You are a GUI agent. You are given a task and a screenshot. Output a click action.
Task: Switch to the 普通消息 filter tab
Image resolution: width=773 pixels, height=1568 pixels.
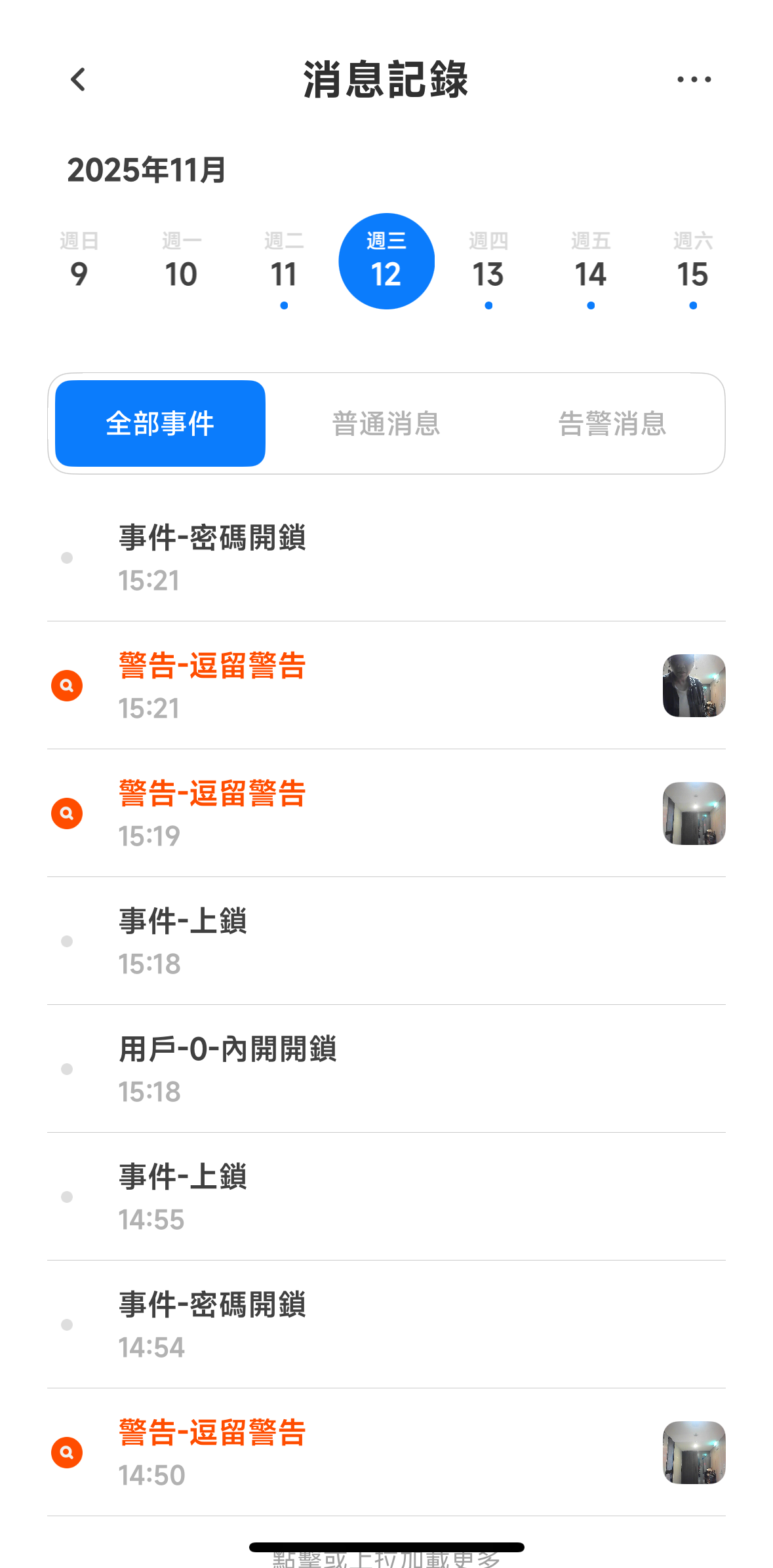(x=386, y=423)
